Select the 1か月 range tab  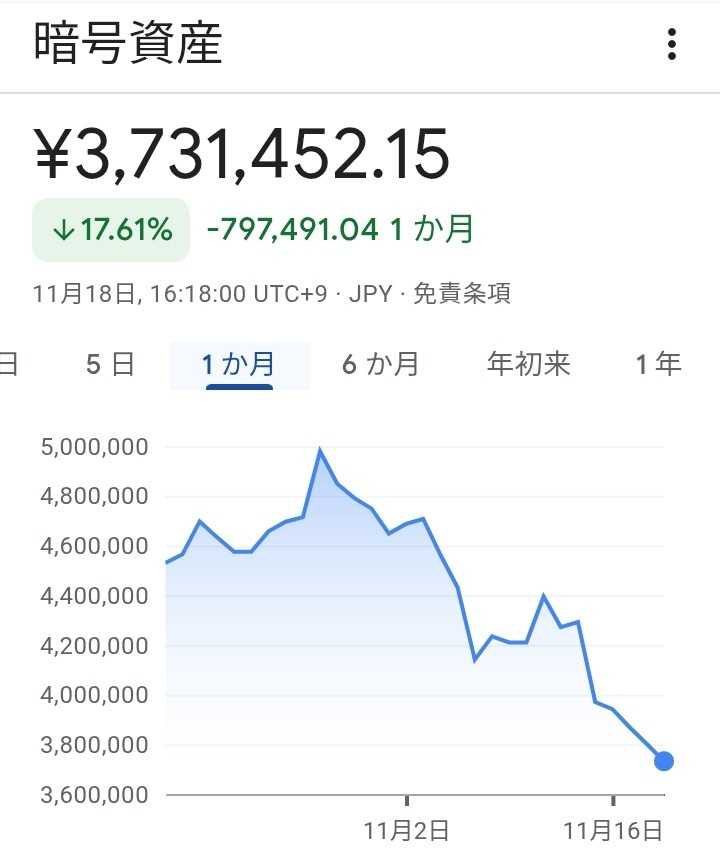click(x=239, y=364)
